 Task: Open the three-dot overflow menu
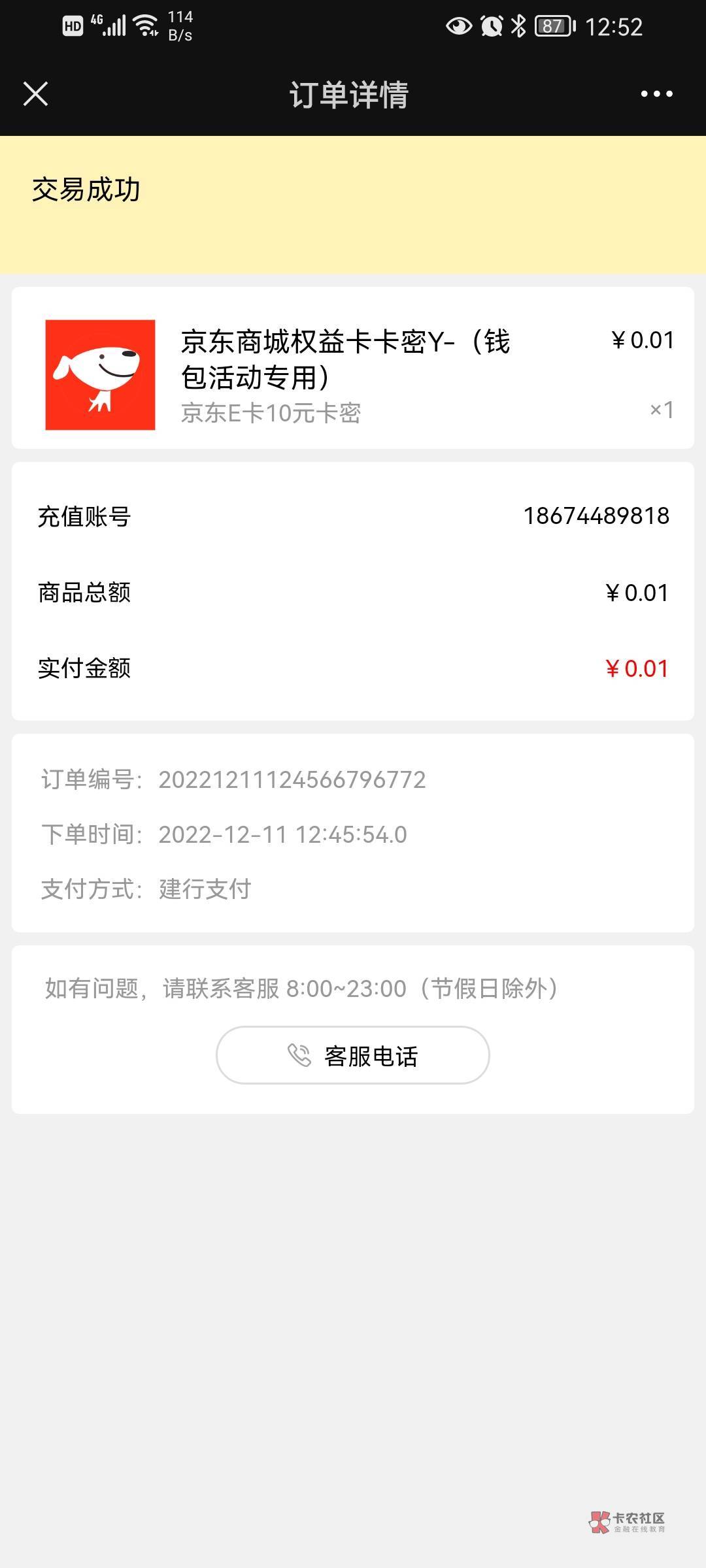(656, 93)
